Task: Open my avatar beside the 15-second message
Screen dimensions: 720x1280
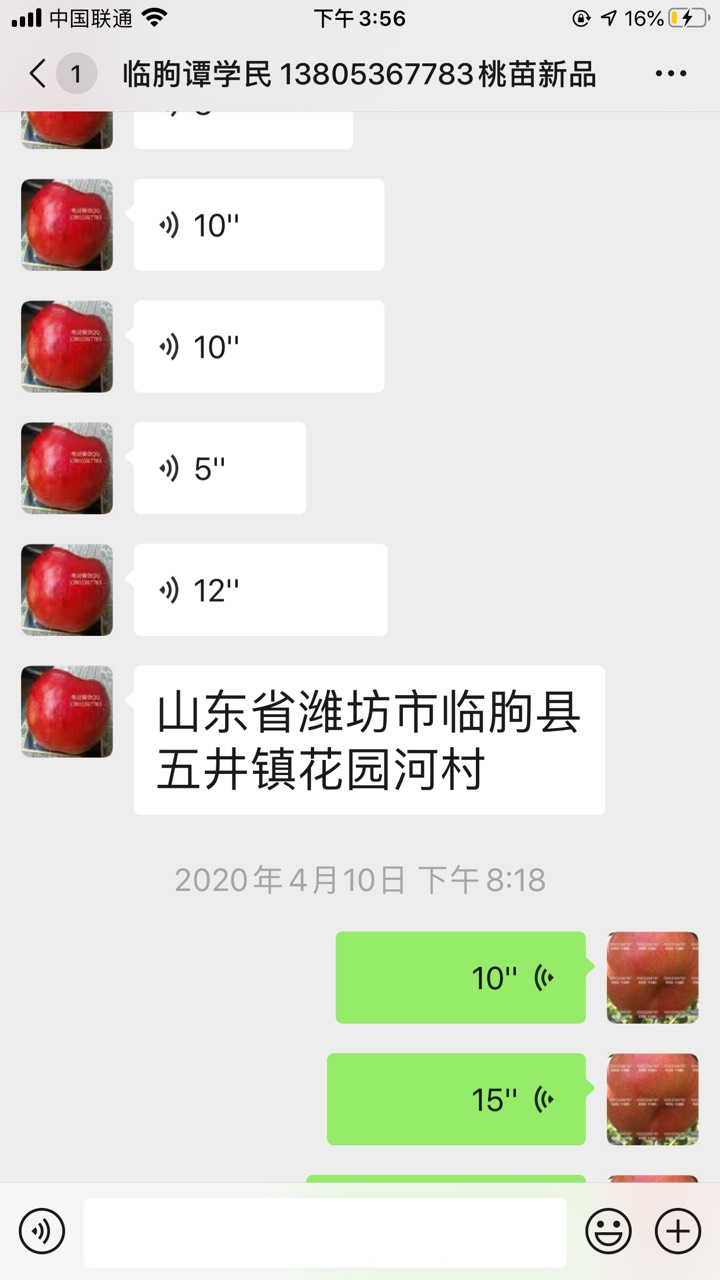Action: pos(652,1099)
